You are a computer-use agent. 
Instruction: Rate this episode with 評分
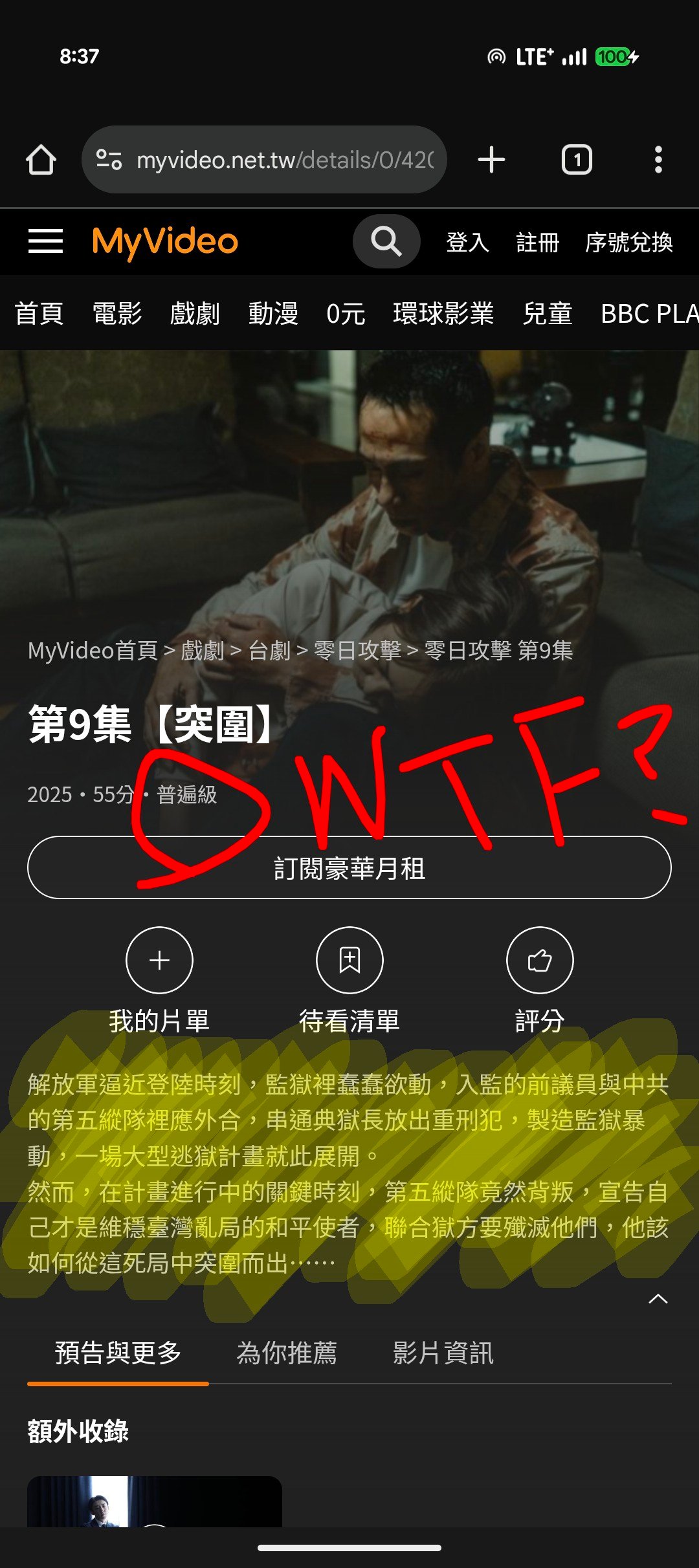click(x=540, y=961)
